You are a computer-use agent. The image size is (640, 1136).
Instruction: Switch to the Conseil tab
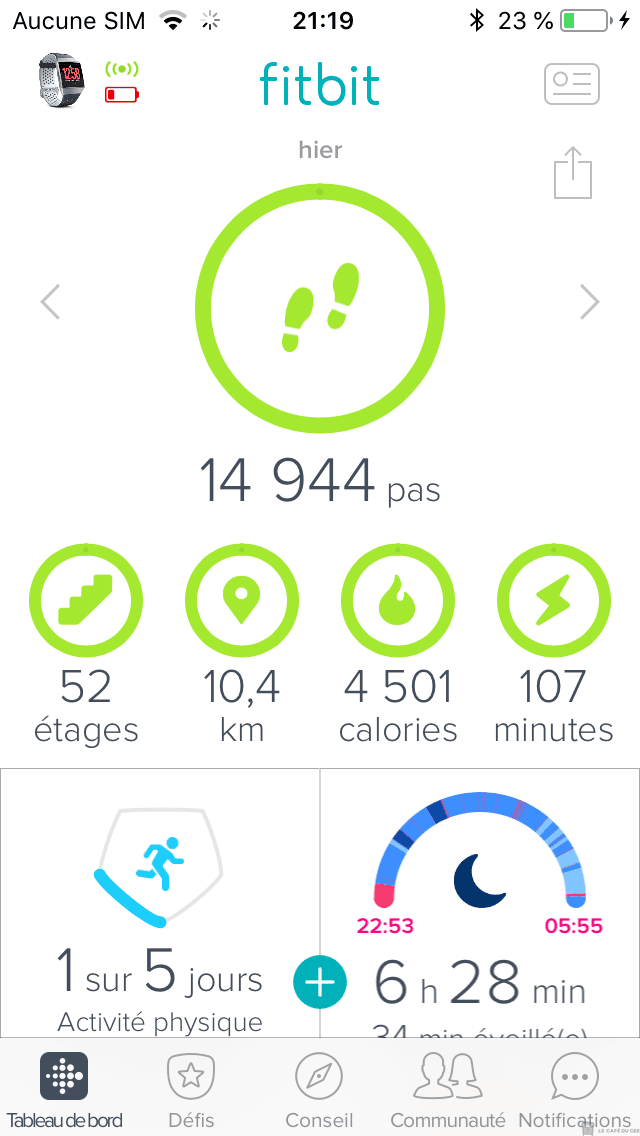click(319, 1090)
